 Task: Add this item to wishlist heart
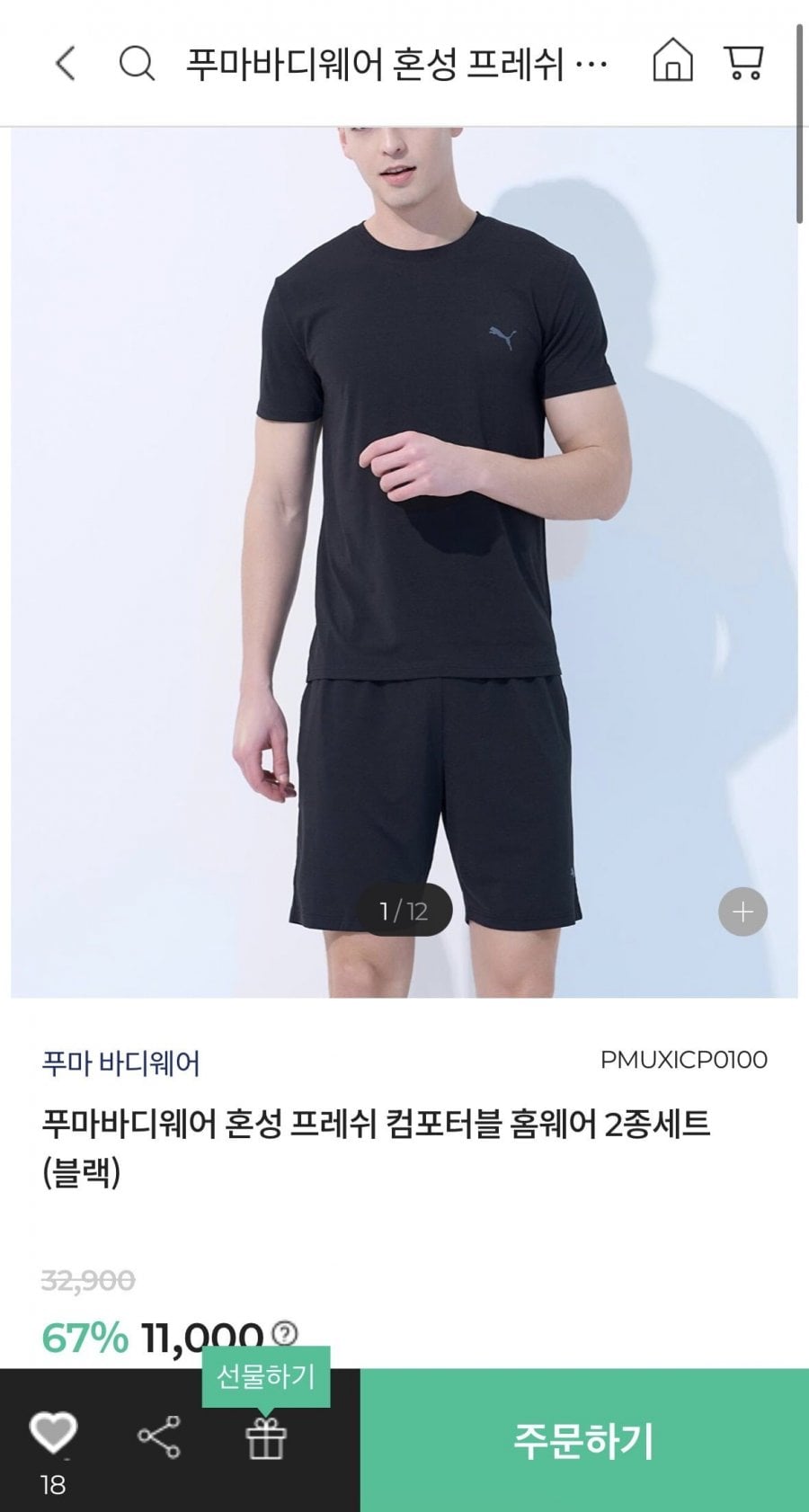pos(53,1434)
